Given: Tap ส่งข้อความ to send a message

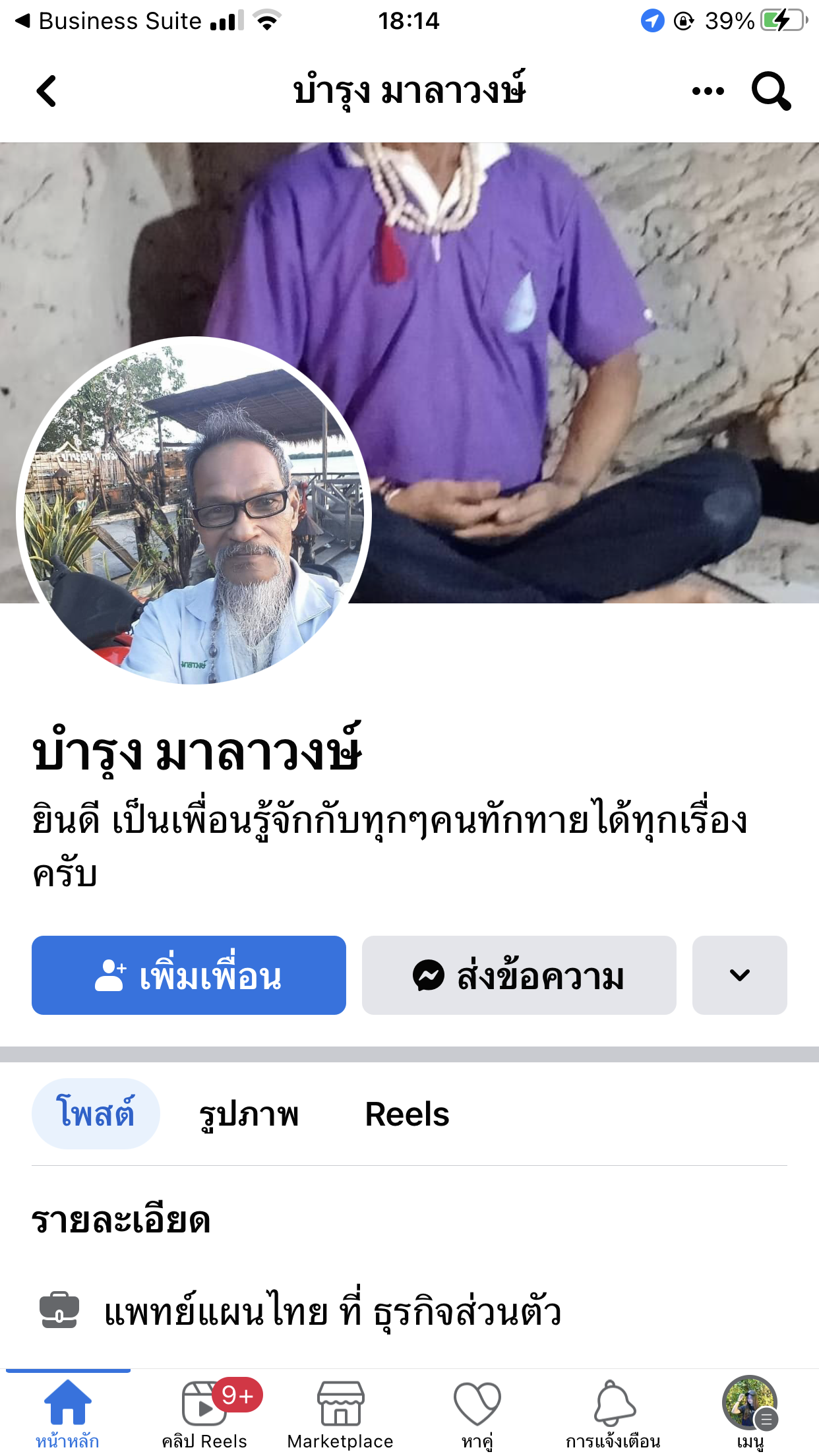Looking at the screenshot, I should coord(519,975).
